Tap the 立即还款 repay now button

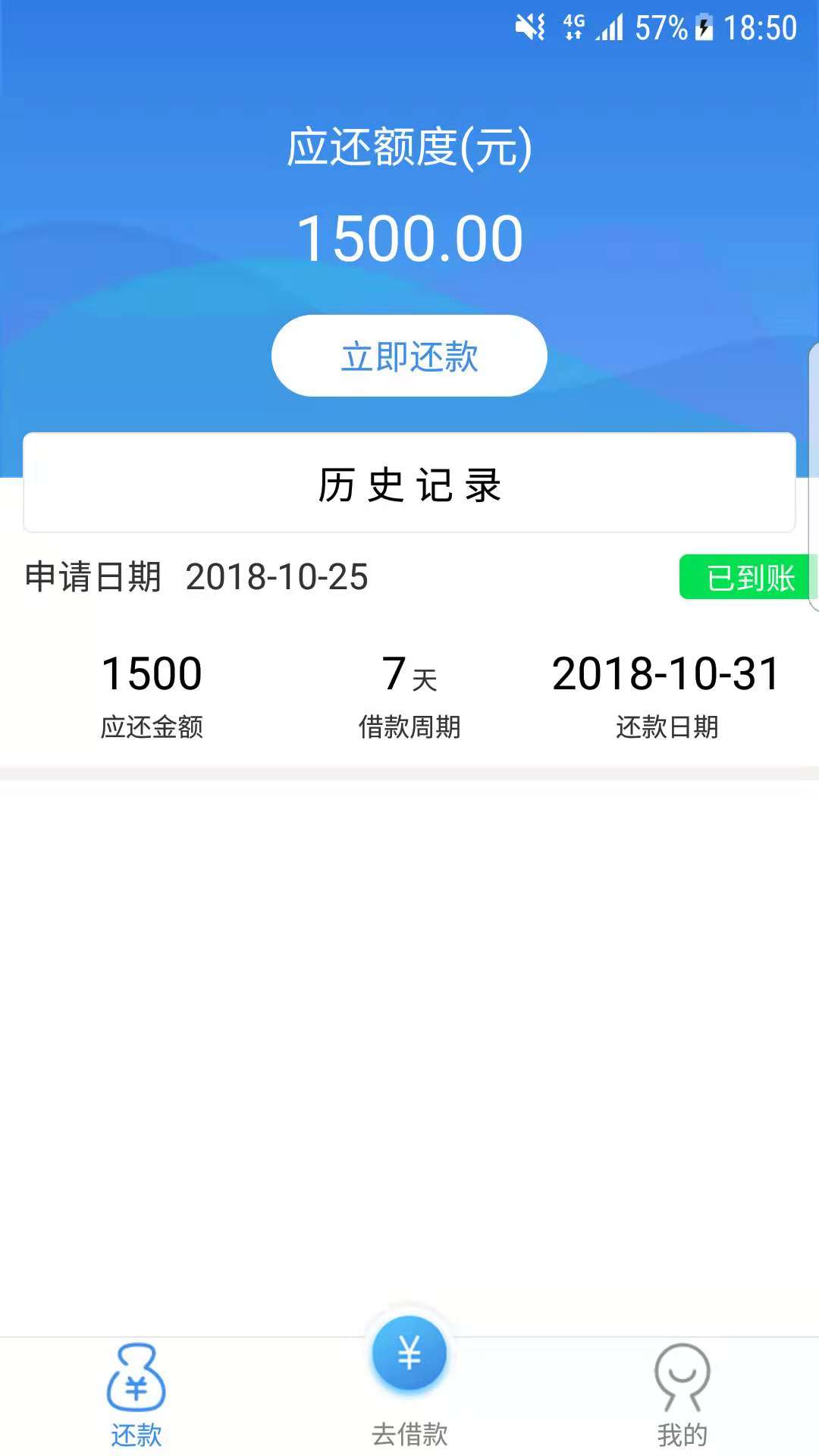coord(409,356)
